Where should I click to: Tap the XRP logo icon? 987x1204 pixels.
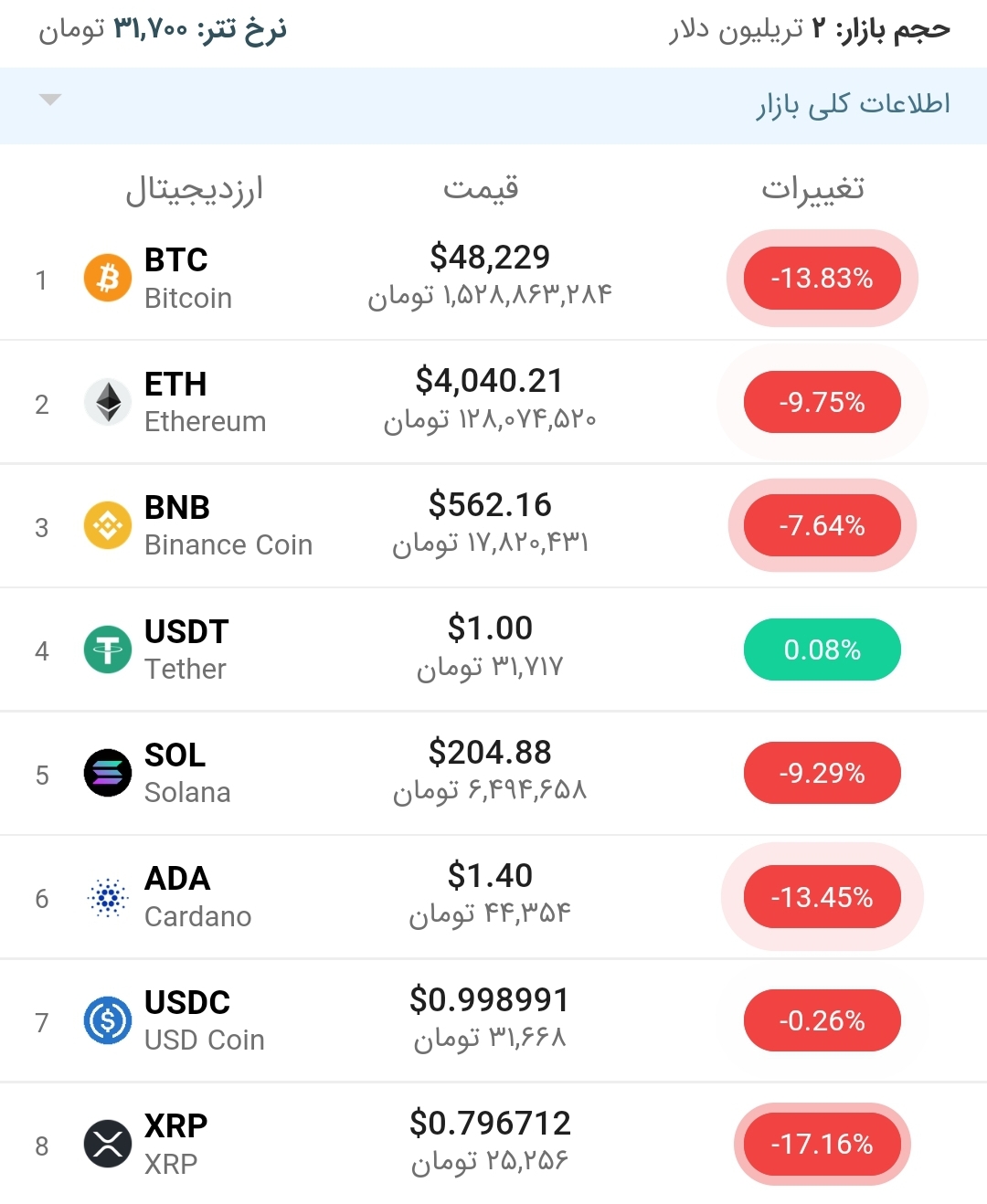tap(107, 1144)
